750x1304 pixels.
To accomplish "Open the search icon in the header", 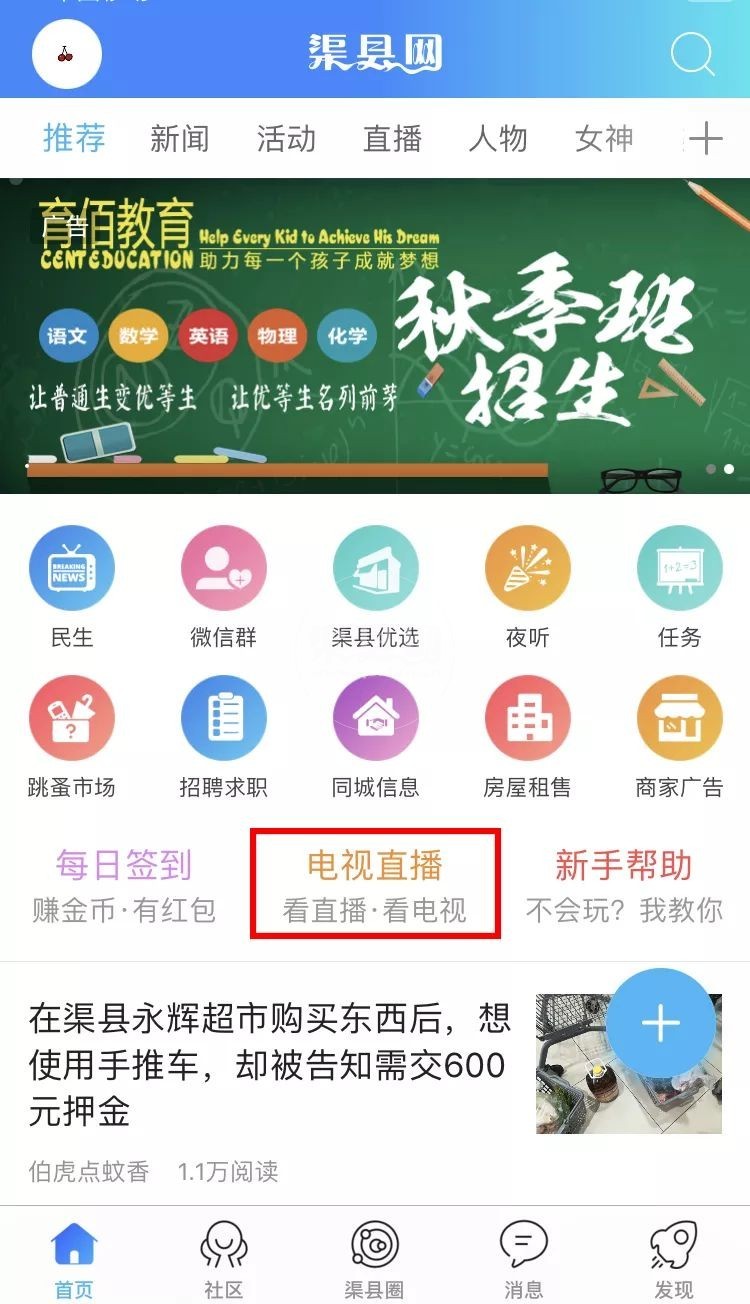I will [x=692, y=53].
